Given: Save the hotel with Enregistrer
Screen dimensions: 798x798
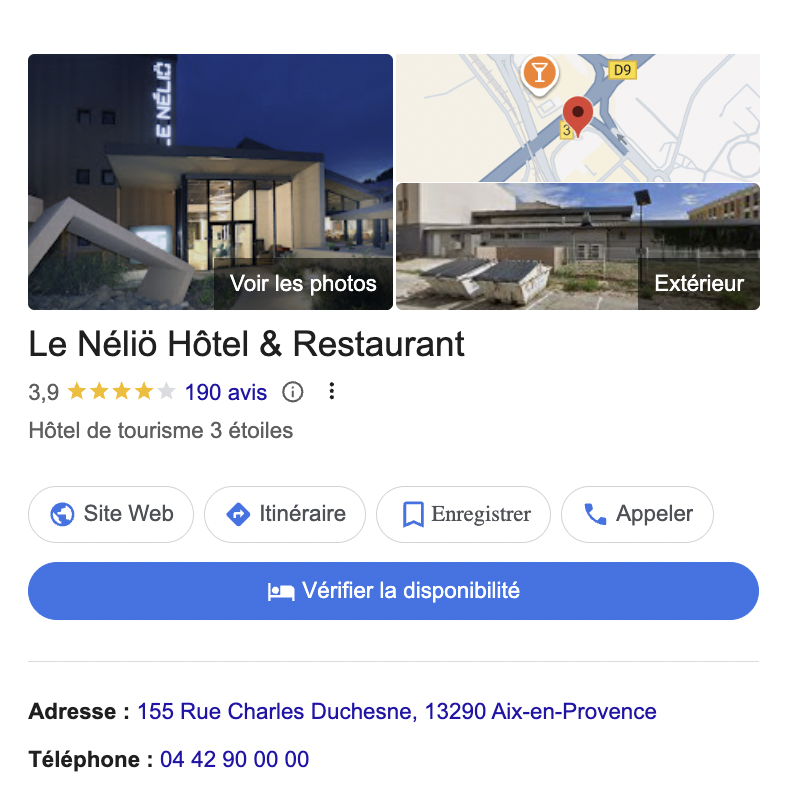Looking at the screenshot, I should click(463, 514).
